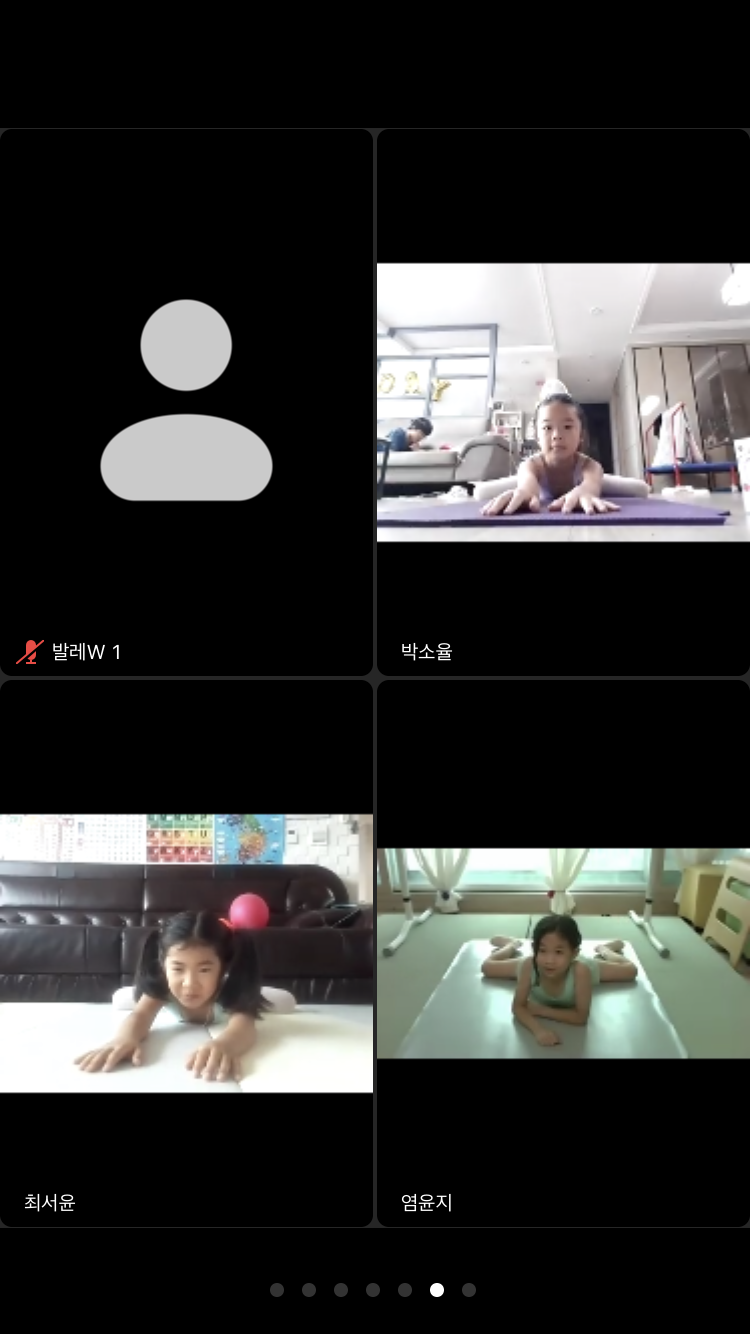Select the 발레W 1 participant tile
Image resolution: width=750 pixels, height=1334 pixels.
186,401
